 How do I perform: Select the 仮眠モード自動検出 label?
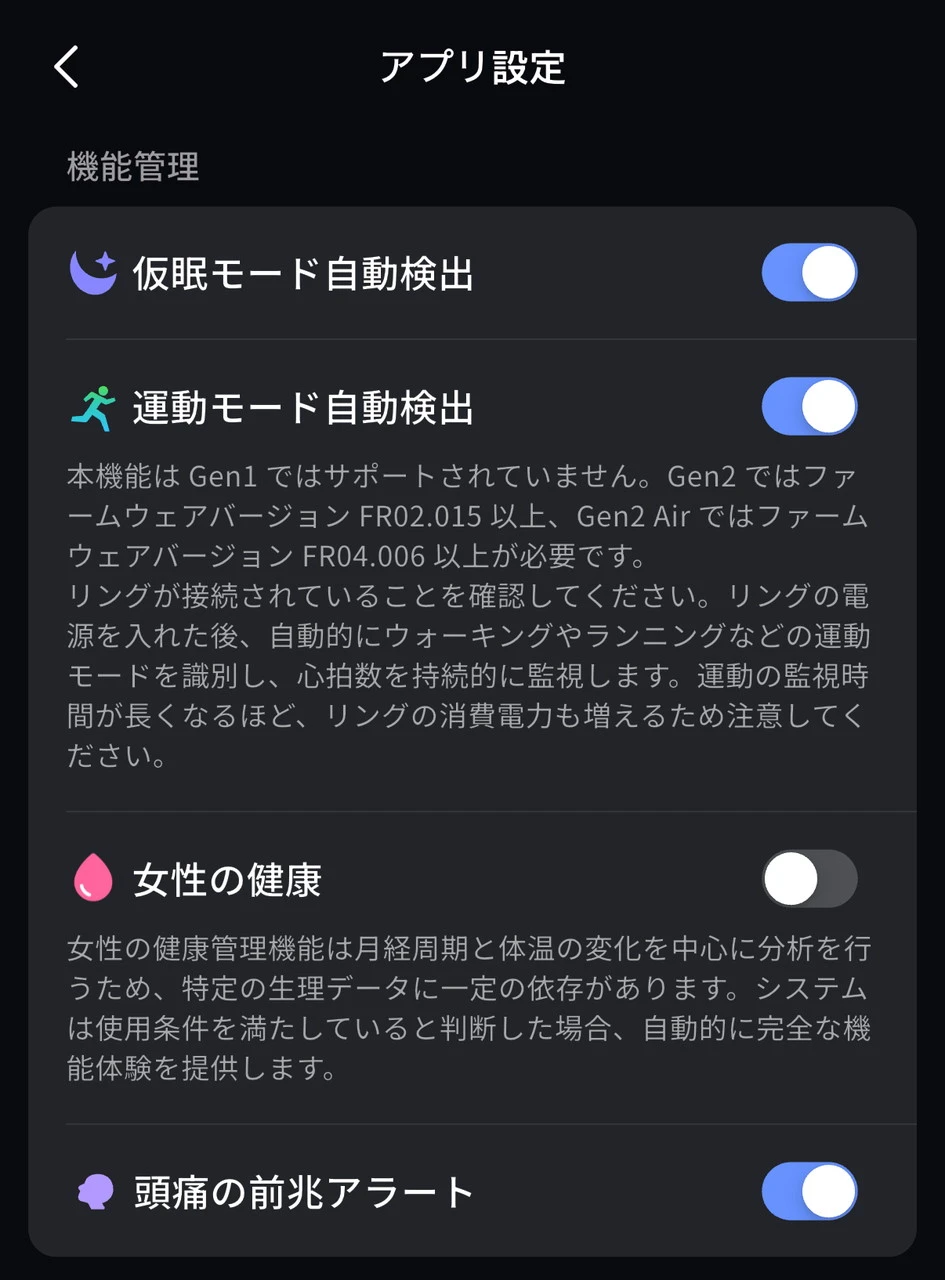(x=300, y=272)
